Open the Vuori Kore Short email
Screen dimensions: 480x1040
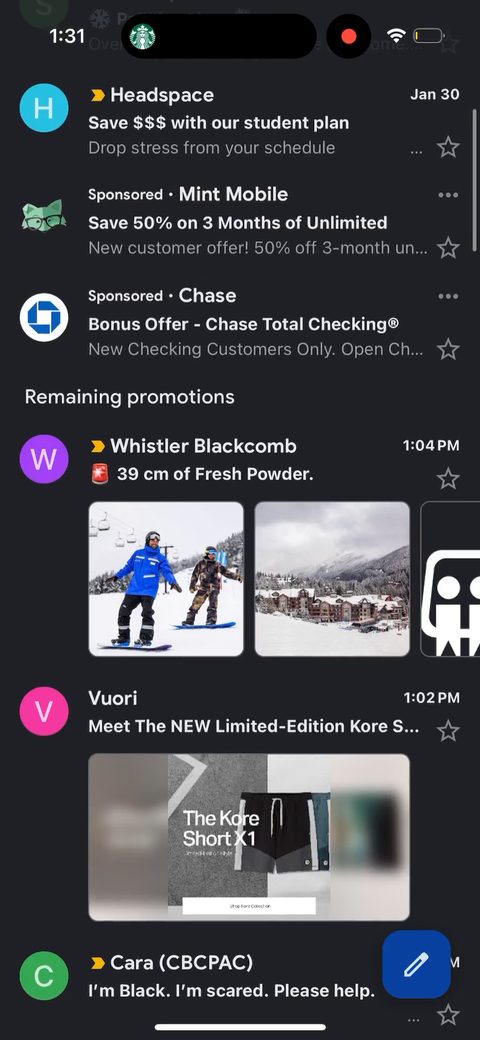tap(240, 712)
